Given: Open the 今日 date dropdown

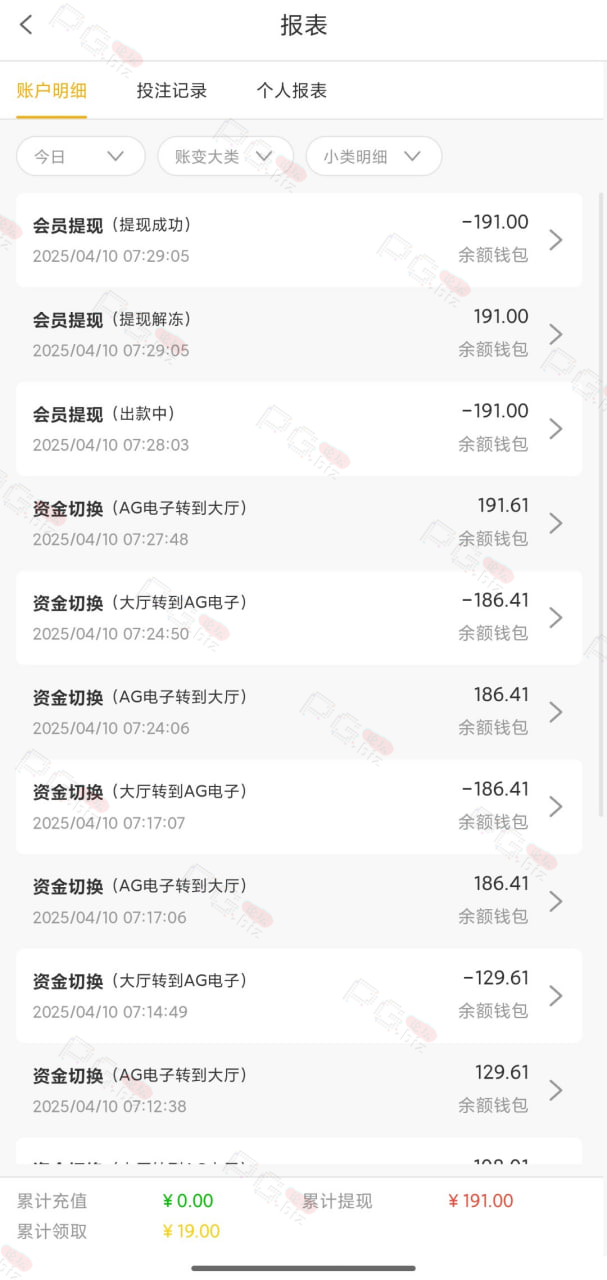Looking at the screenshot, I should pos(81,156).
